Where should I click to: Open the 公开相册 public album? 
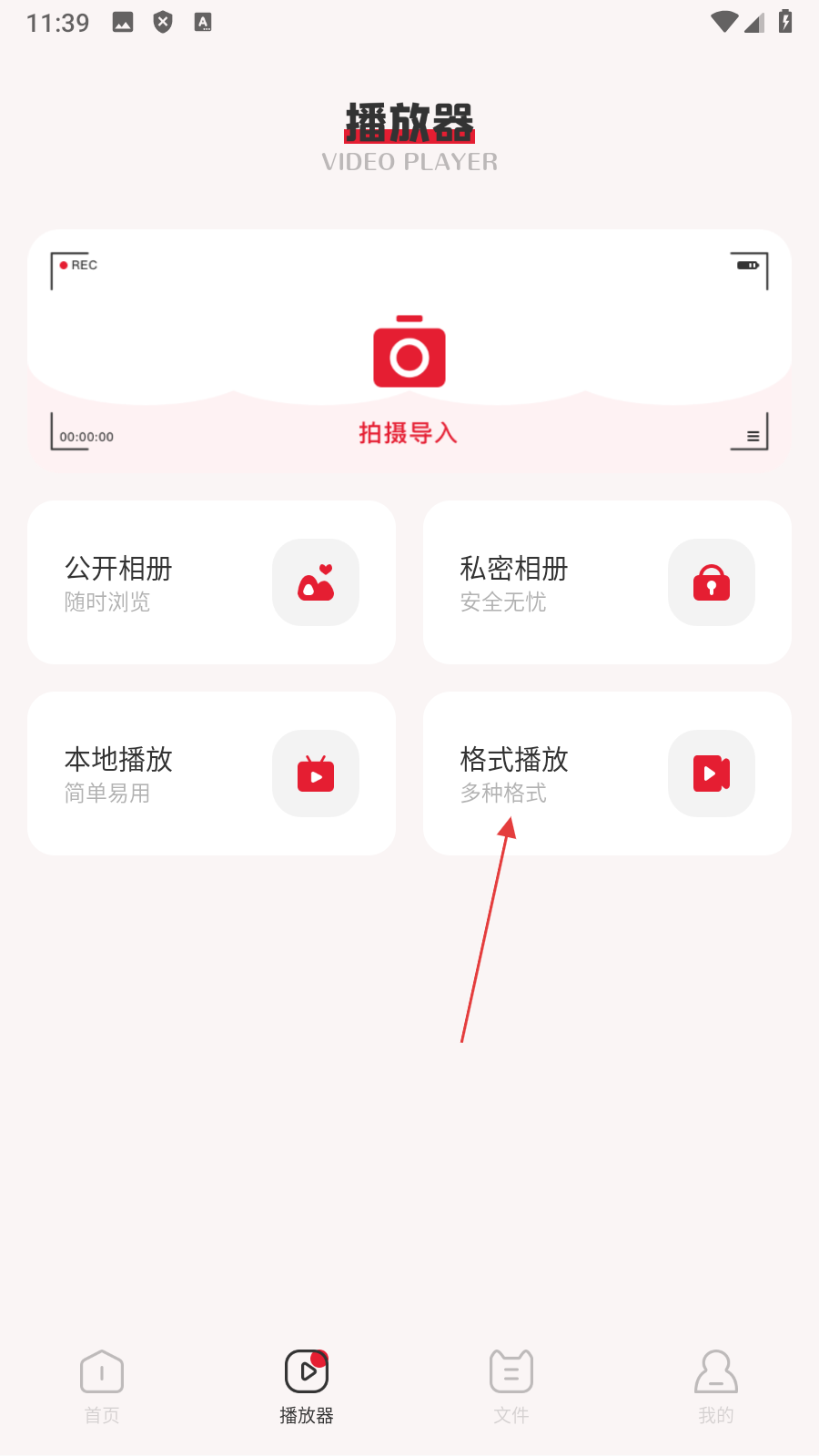click(211, 582)
